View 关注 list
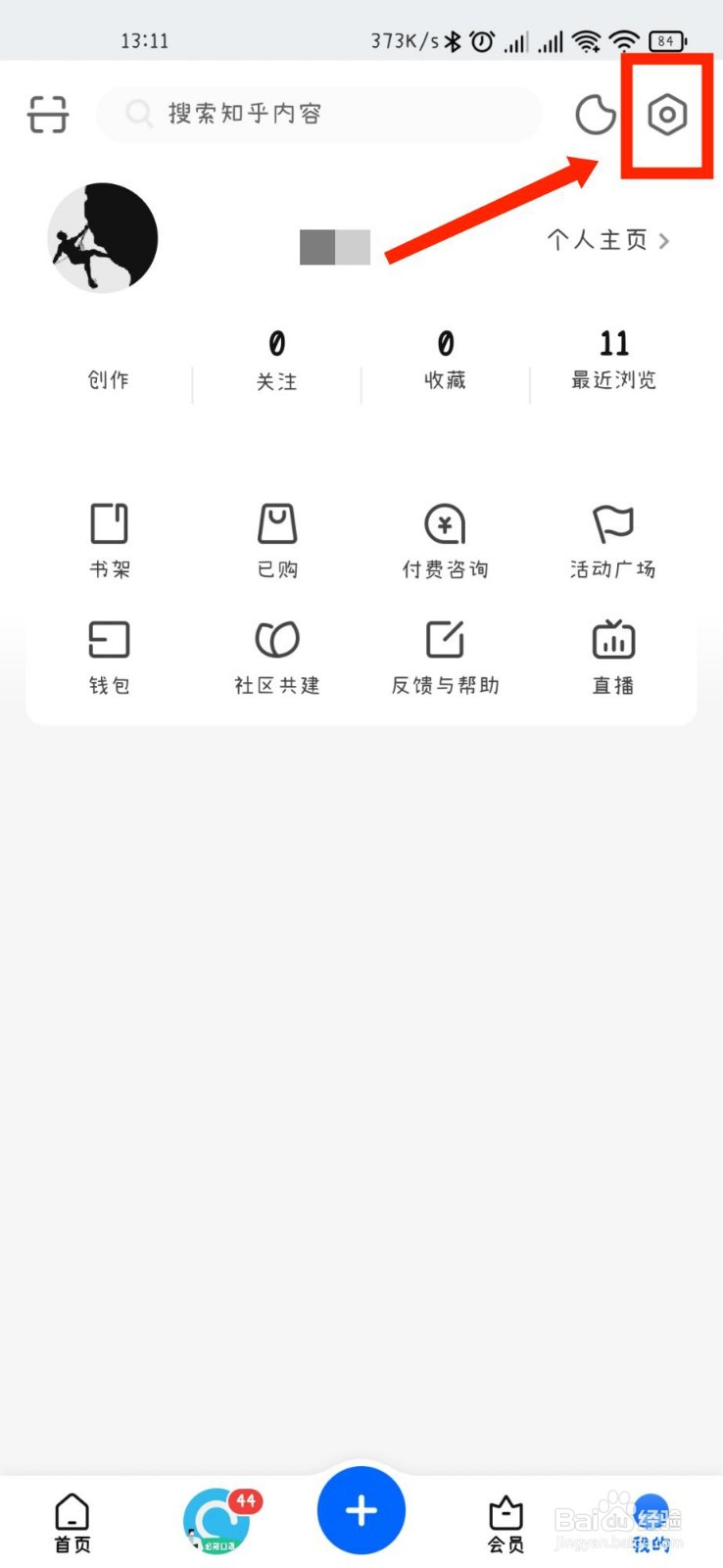This screenshot has width=723, height=1568. click(277, 361)
